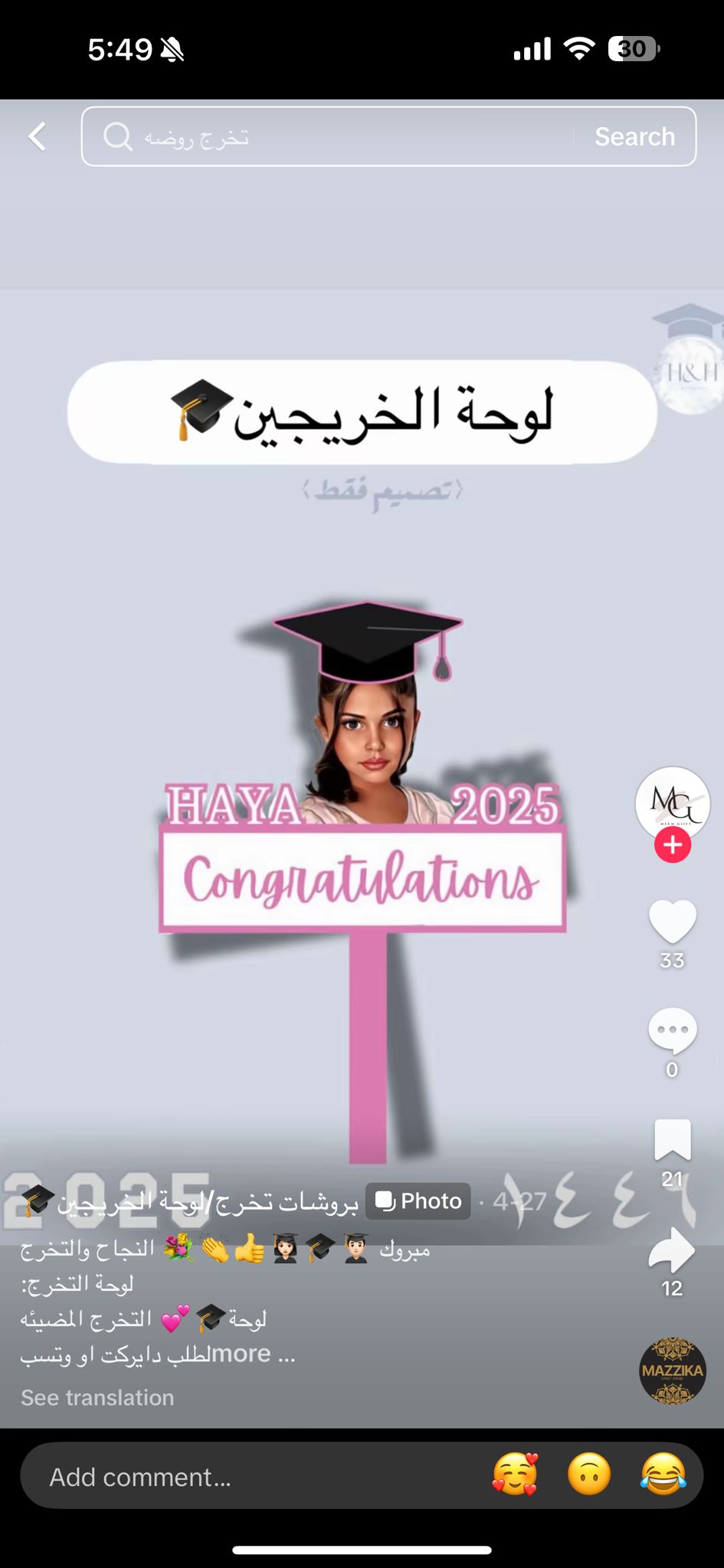
Task: Bookmark this post to favorites
Action: coord(673,1140)
